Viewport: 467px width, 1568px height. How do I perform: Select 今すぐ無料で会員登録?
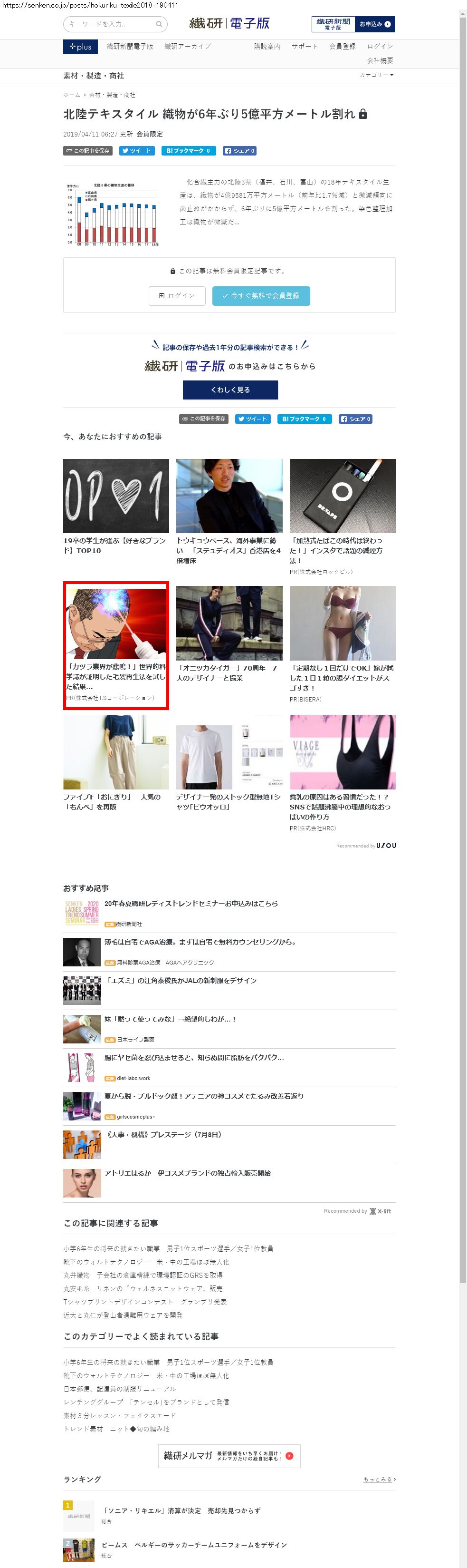(x=261, y=296)
